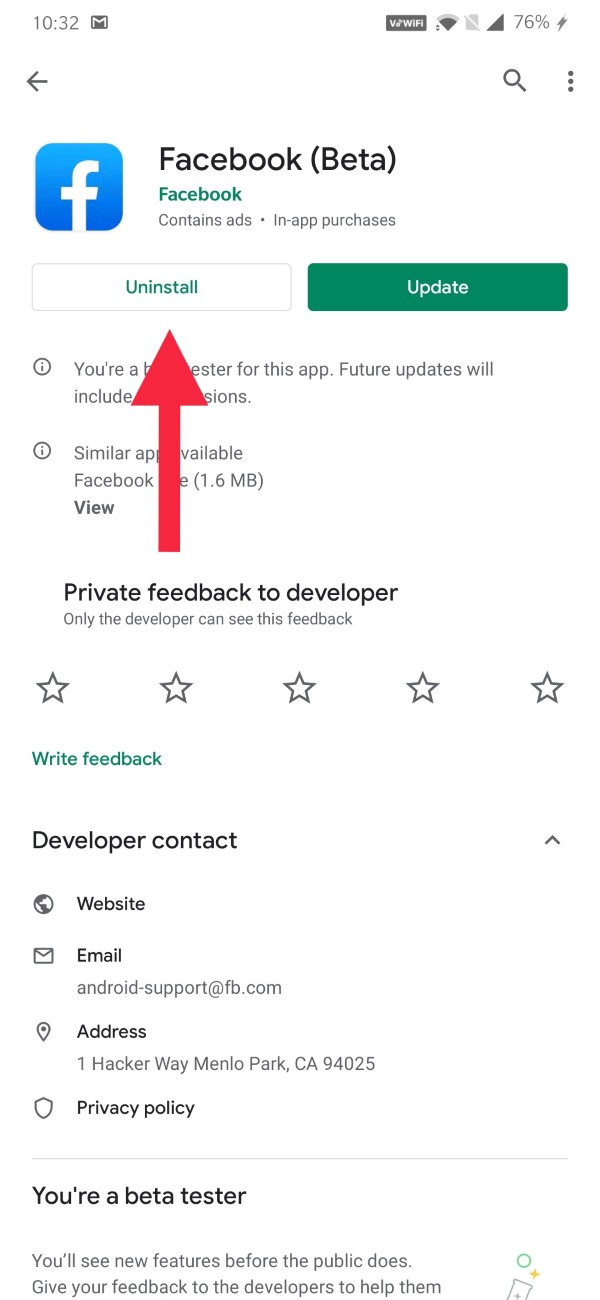Open the search icon
This screenshot has width=600, height=1300.
point(514,81)
